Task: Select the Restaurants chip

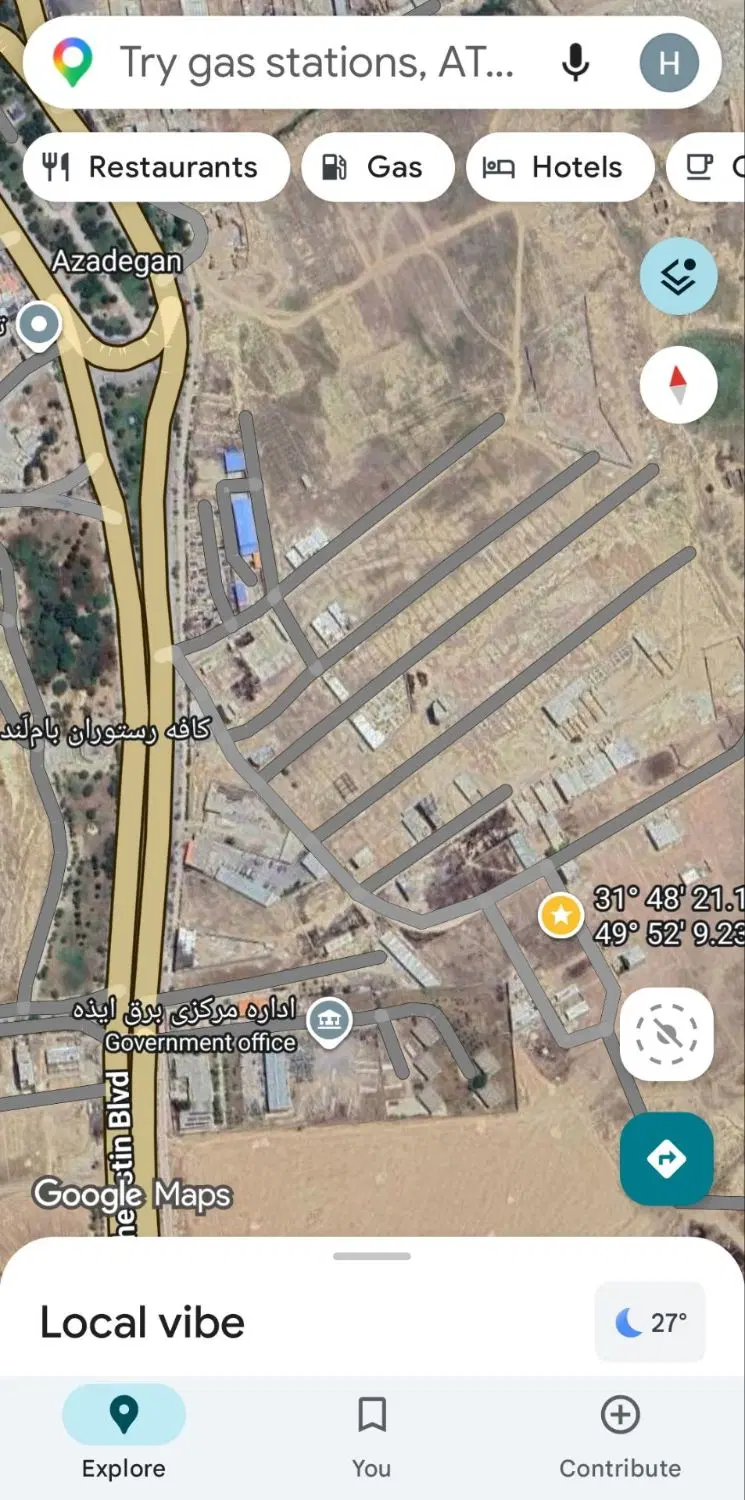Action: [x=156, y=167]
